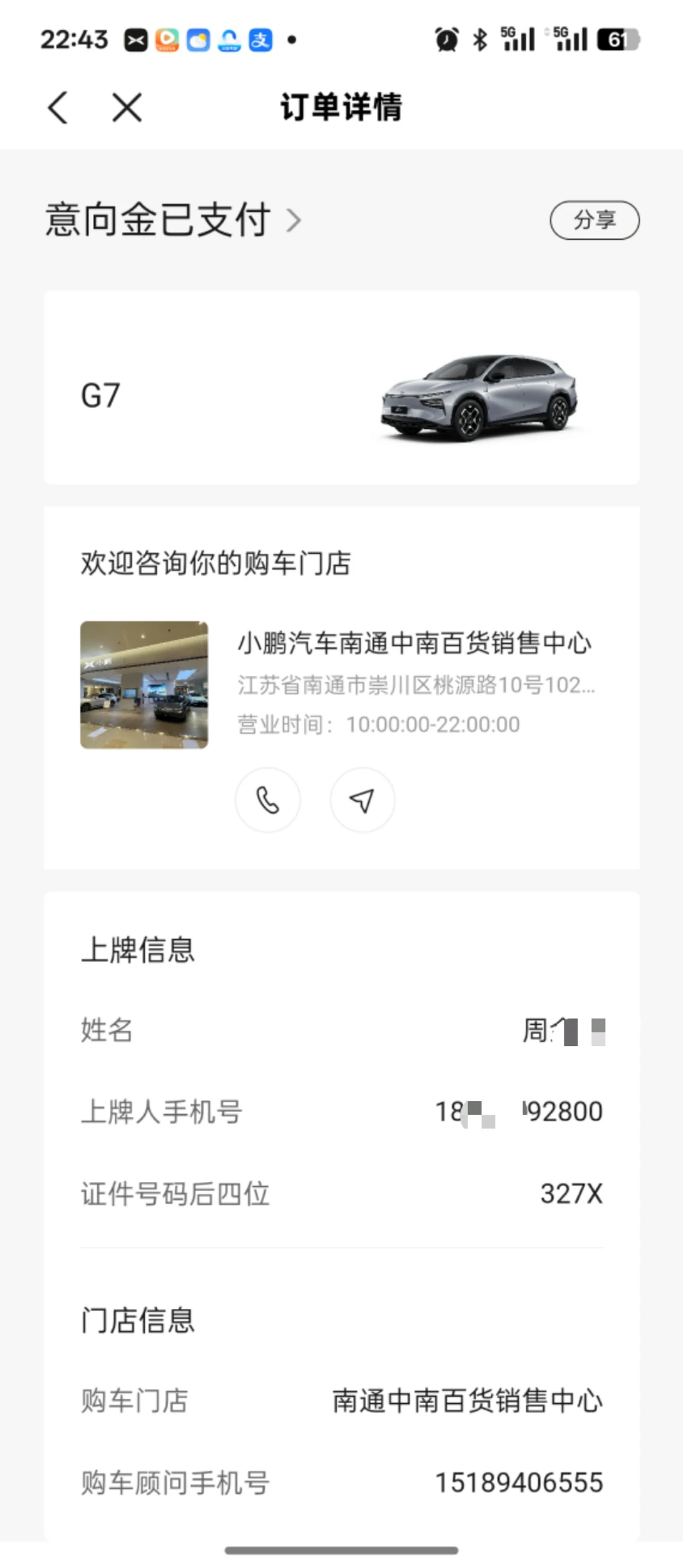
Task: Go back using the back arrow
Action: 58,108
